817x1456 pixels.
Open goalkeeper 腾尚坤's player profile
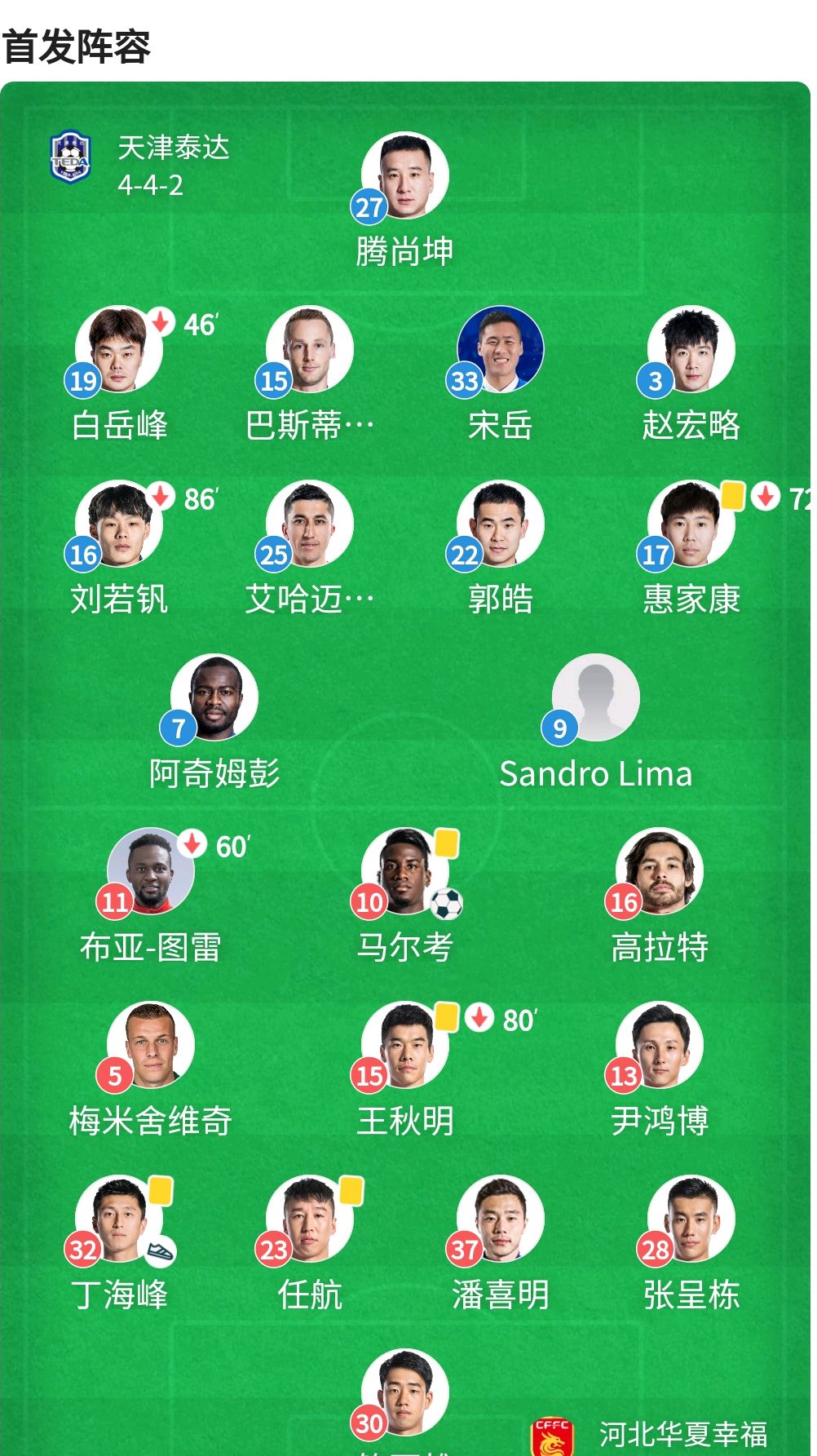[x=404, y=176]
